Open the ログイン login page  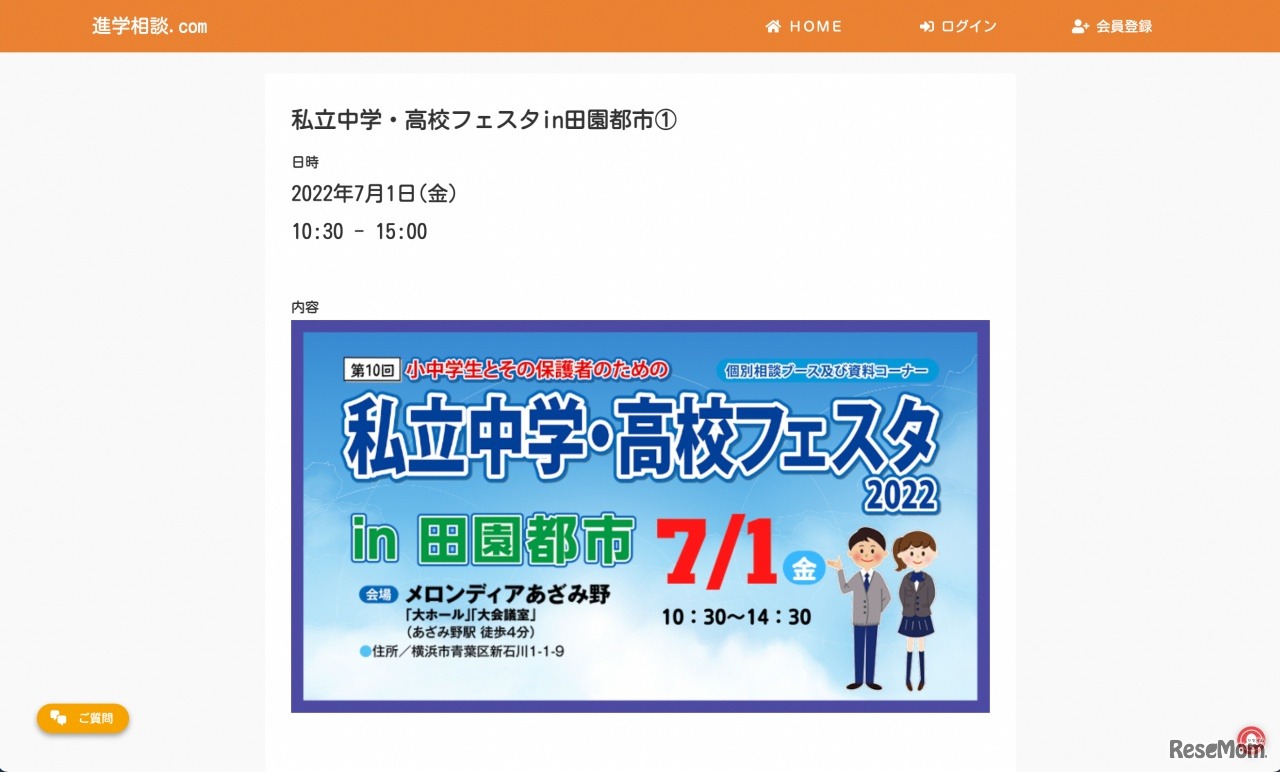coord(958,26)
